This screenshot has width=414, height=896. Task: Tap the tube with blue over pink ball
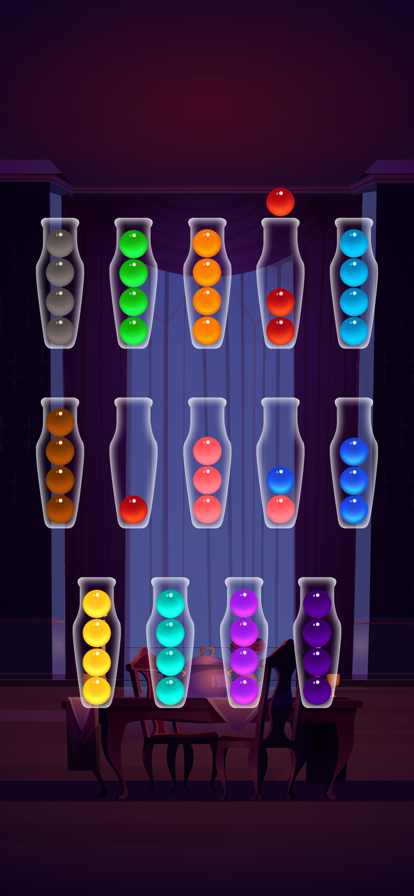(x=280, y=463)
